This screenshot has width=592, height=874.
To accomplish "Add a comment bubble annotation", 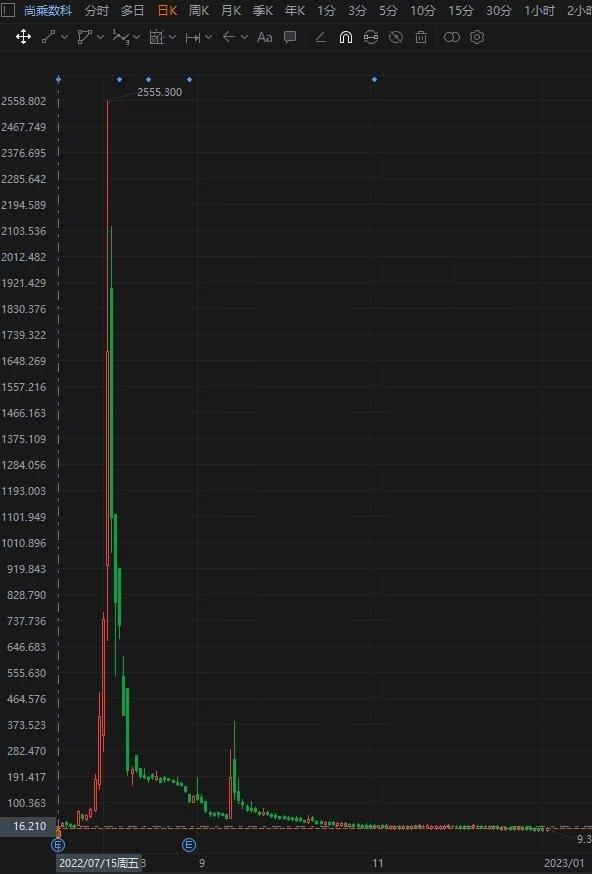I will 290,37.
